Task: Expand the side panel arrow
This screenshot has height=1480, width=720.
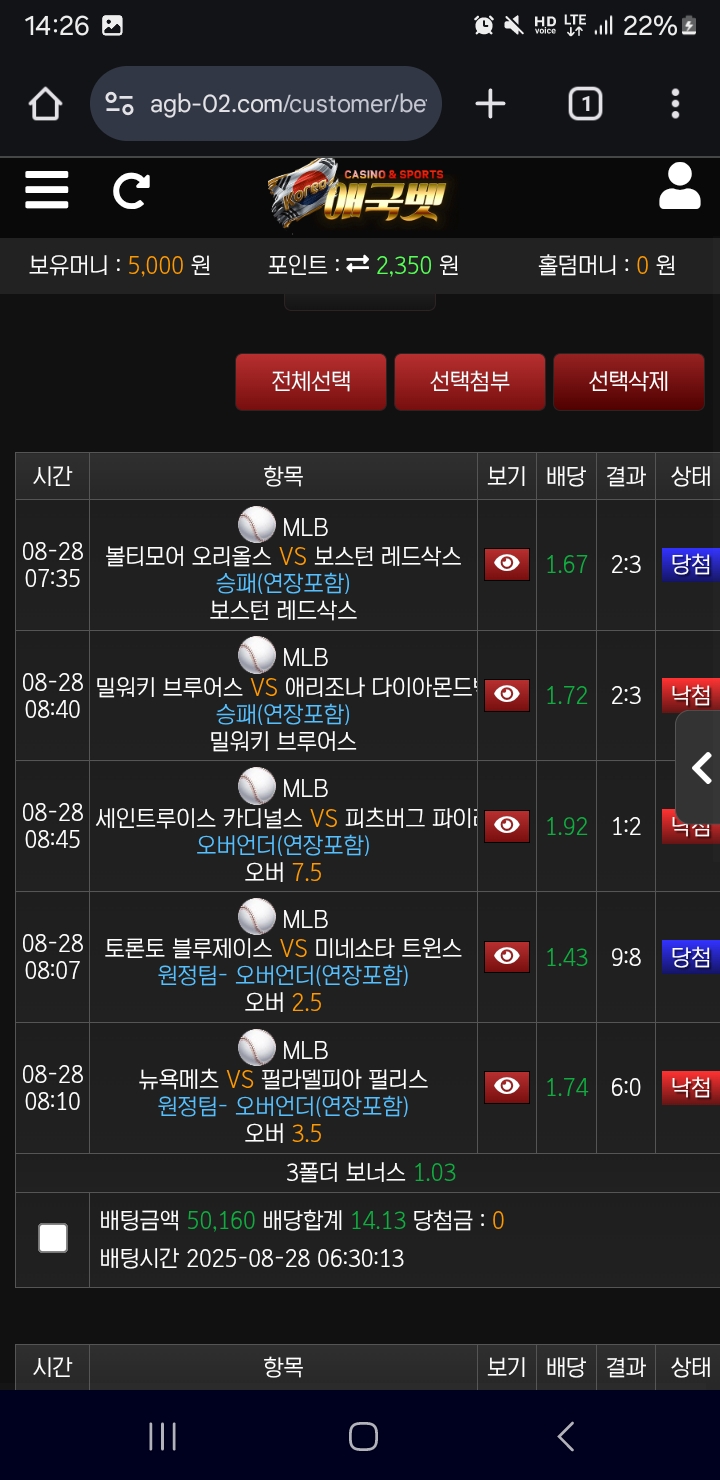Action: coord(701,768)
